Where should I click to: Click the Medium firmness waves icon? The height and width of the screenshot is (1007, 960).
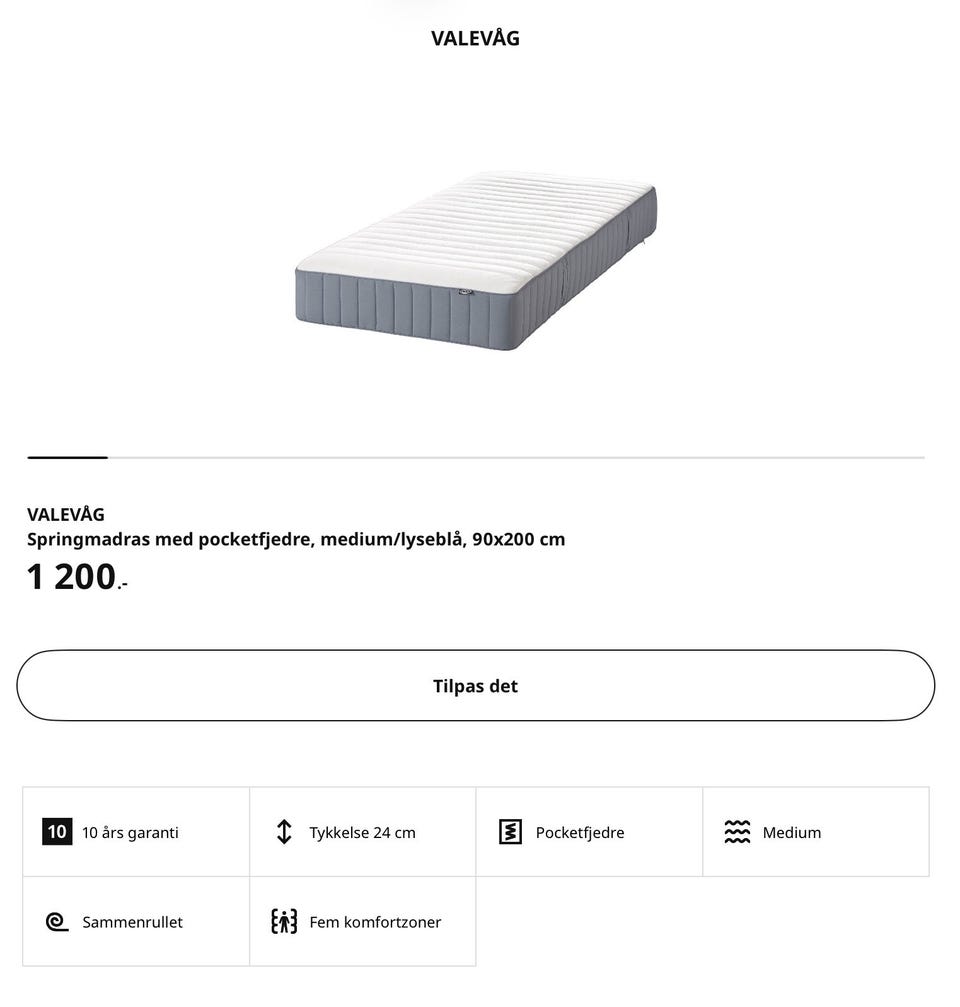738,830
